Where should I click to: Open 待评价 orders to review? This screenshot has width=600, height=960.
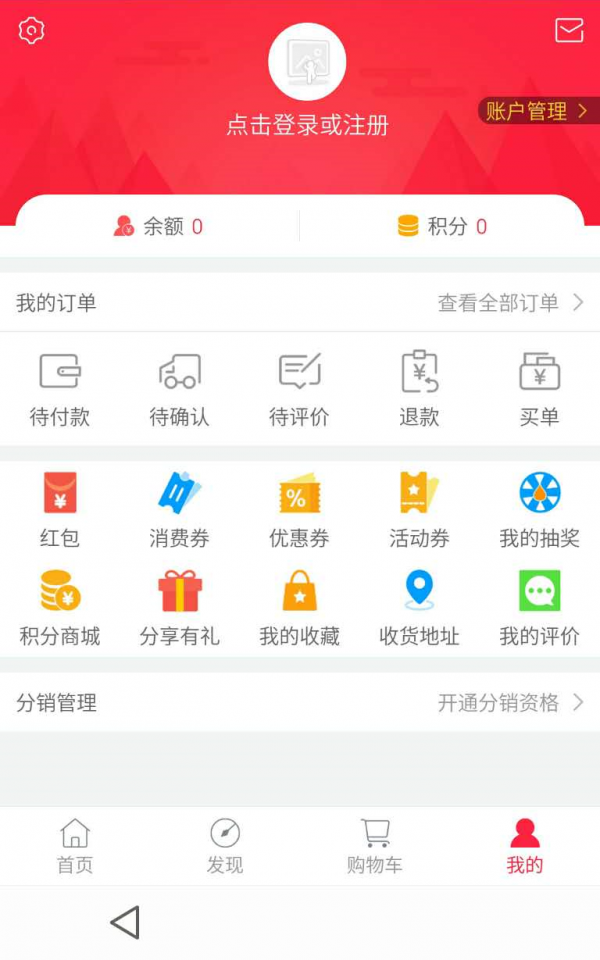pyautogui.click(x=299, y=389)
